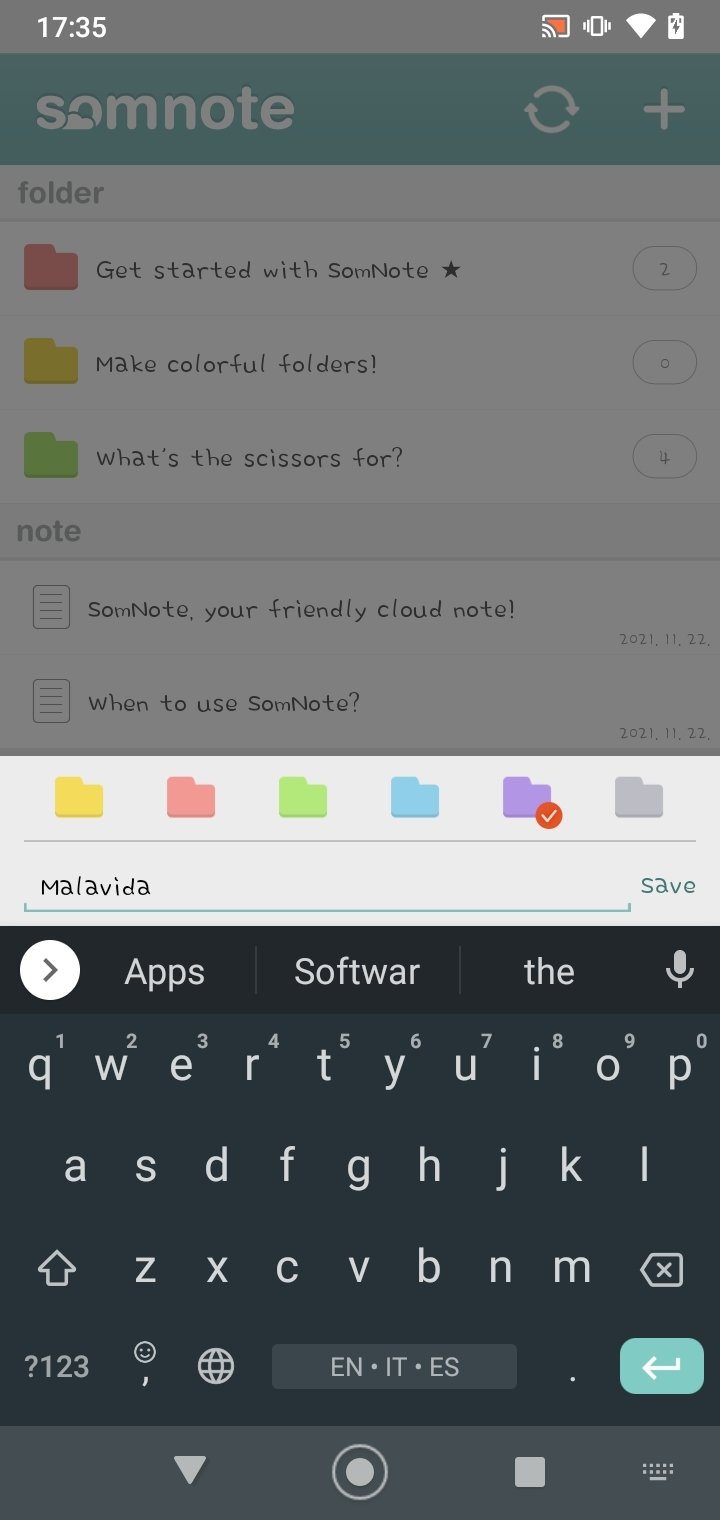Screen dimensions: 720x1520
Task: Expand the keyboard suggestion strip arrow
Action: pos(50,970)
